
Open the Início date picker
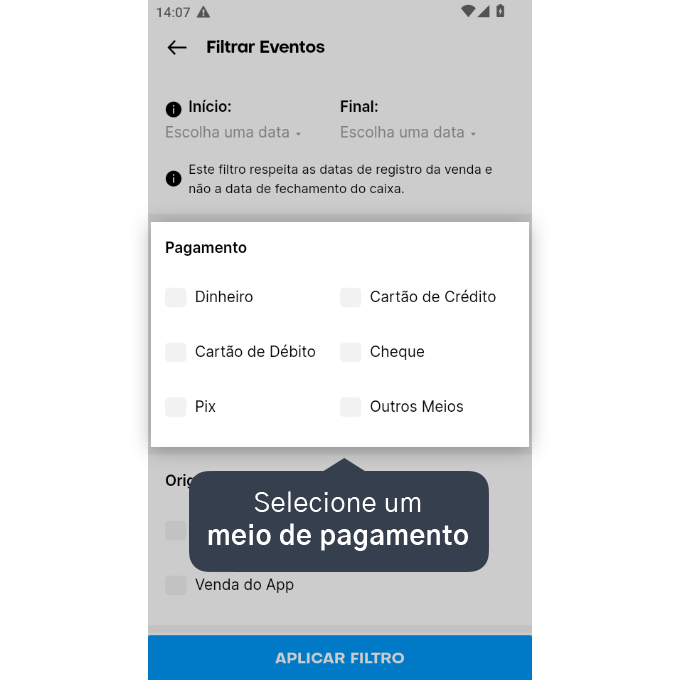click(x=233, y=132)
